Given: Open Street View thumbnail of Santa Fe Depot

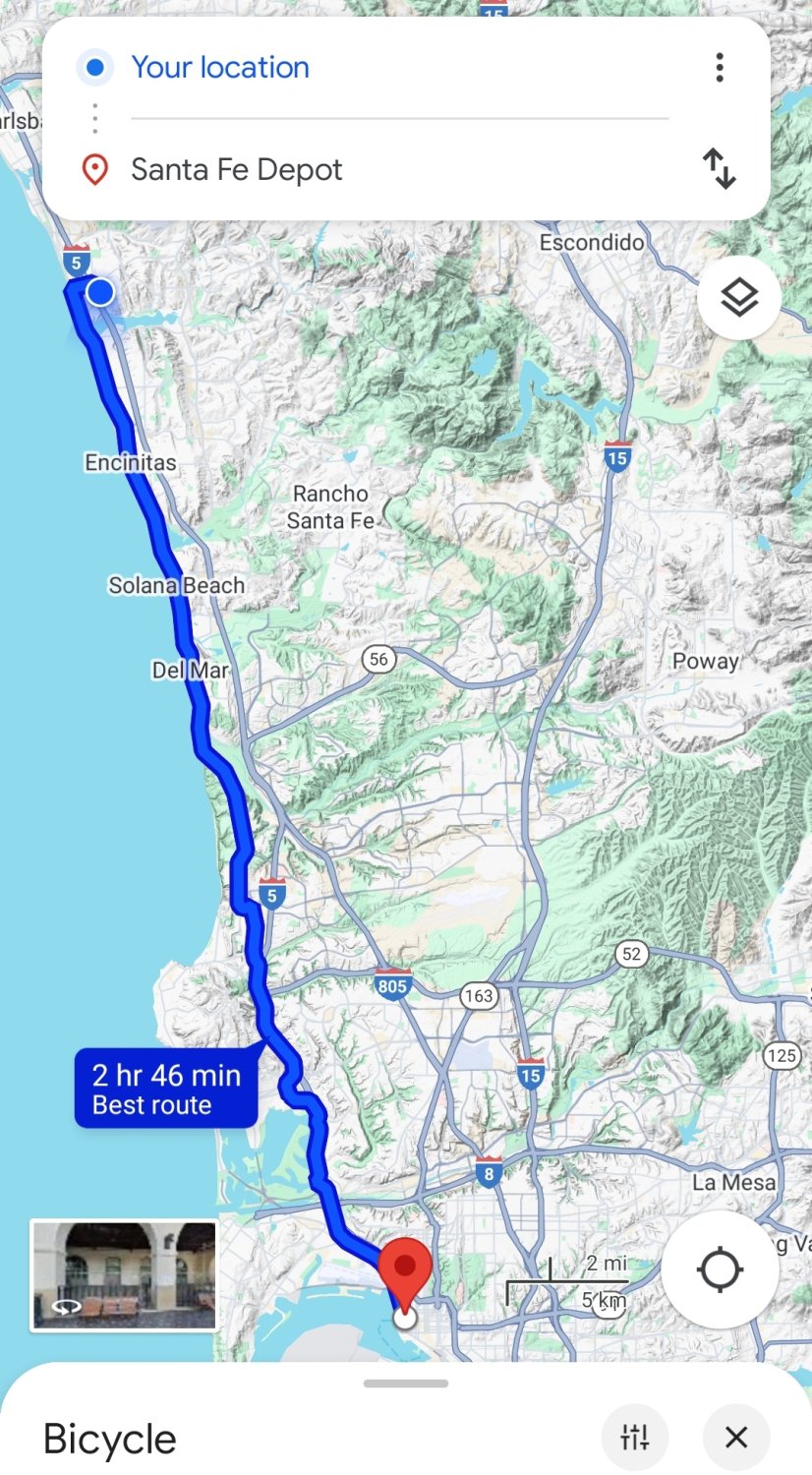Looking at the screenshot, I should (124, 1275).
